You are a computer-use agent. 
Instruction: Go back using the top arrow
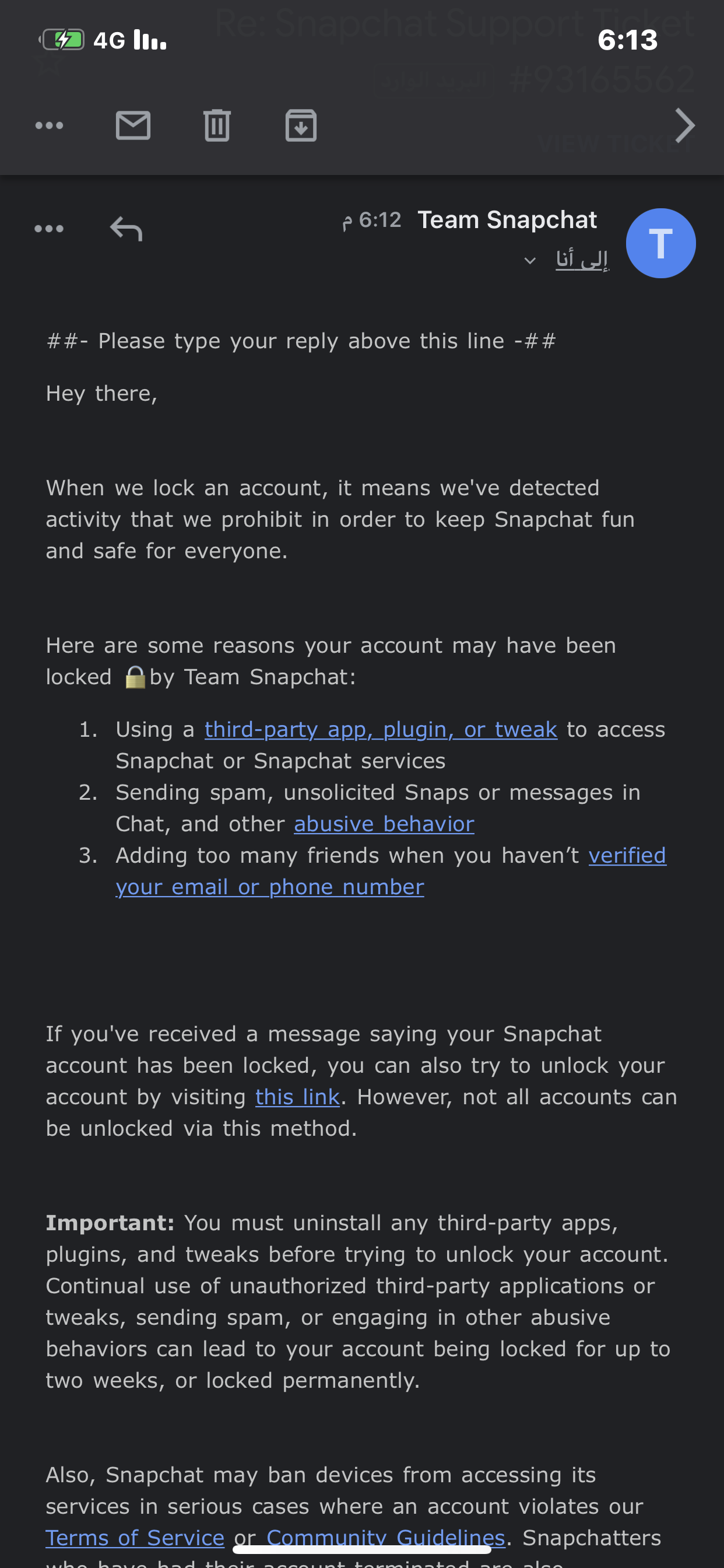click(x=685, y=126)
